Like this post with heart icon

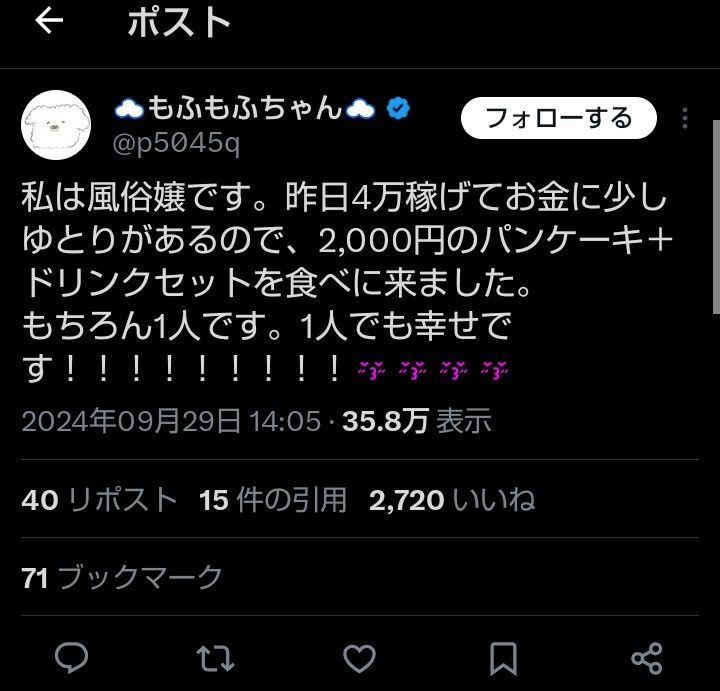359,657
